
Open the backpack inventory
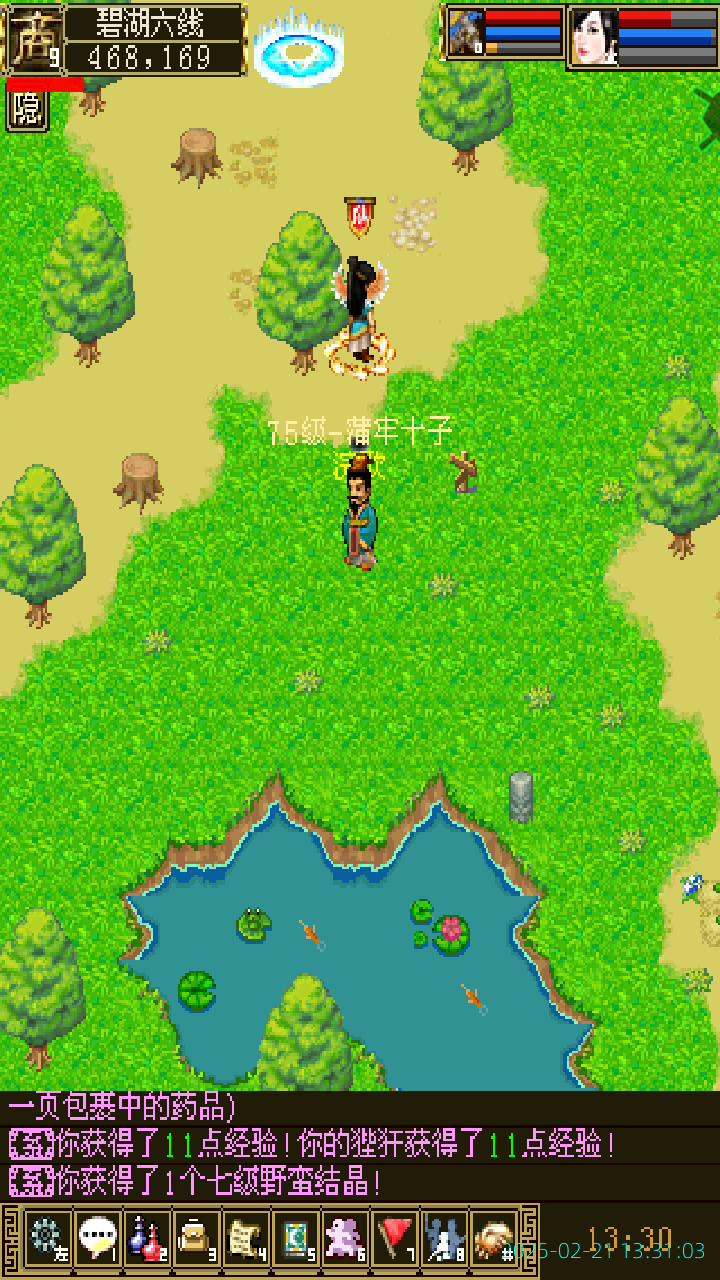196,1238
